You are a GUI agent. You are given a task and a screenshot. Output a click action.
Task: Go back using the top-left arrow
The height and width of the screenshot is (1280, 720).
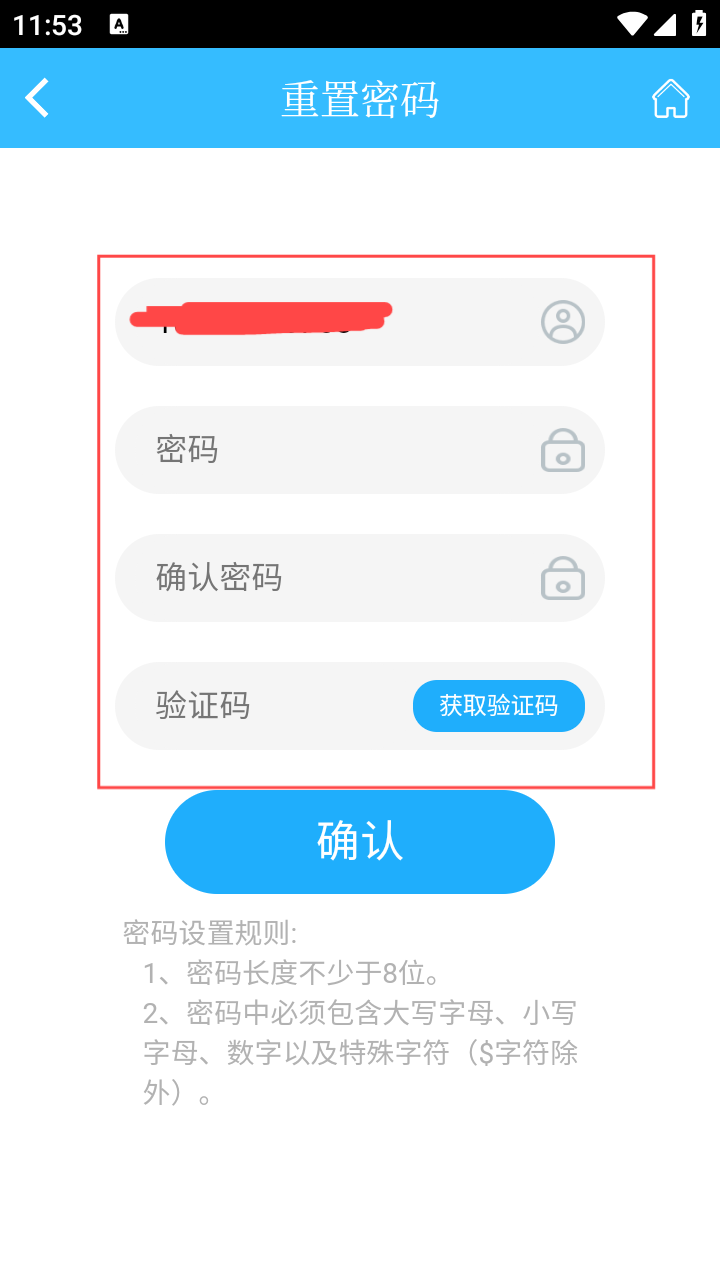click(38, 98)
